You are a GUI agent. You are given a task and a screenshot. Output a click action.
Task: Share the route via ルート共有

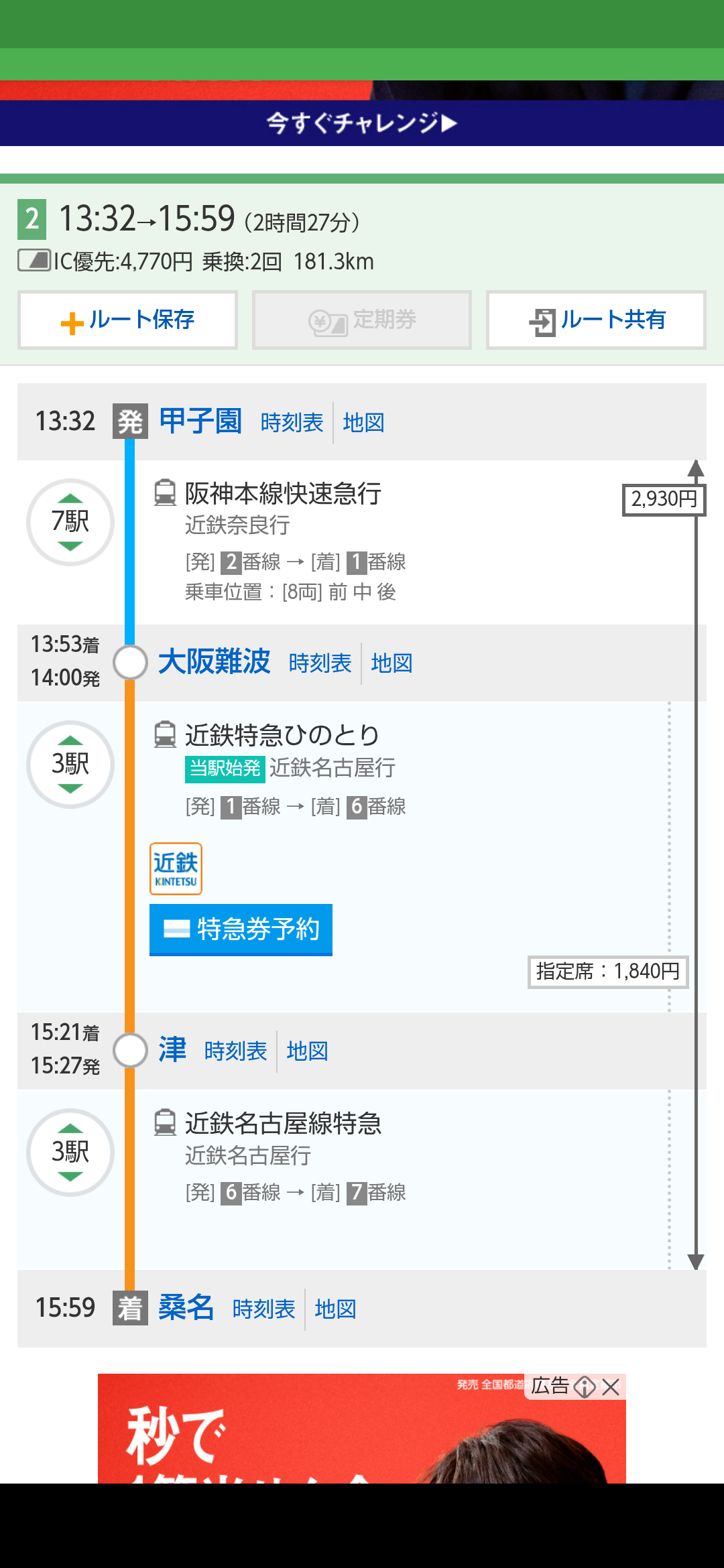click(596, 320)
